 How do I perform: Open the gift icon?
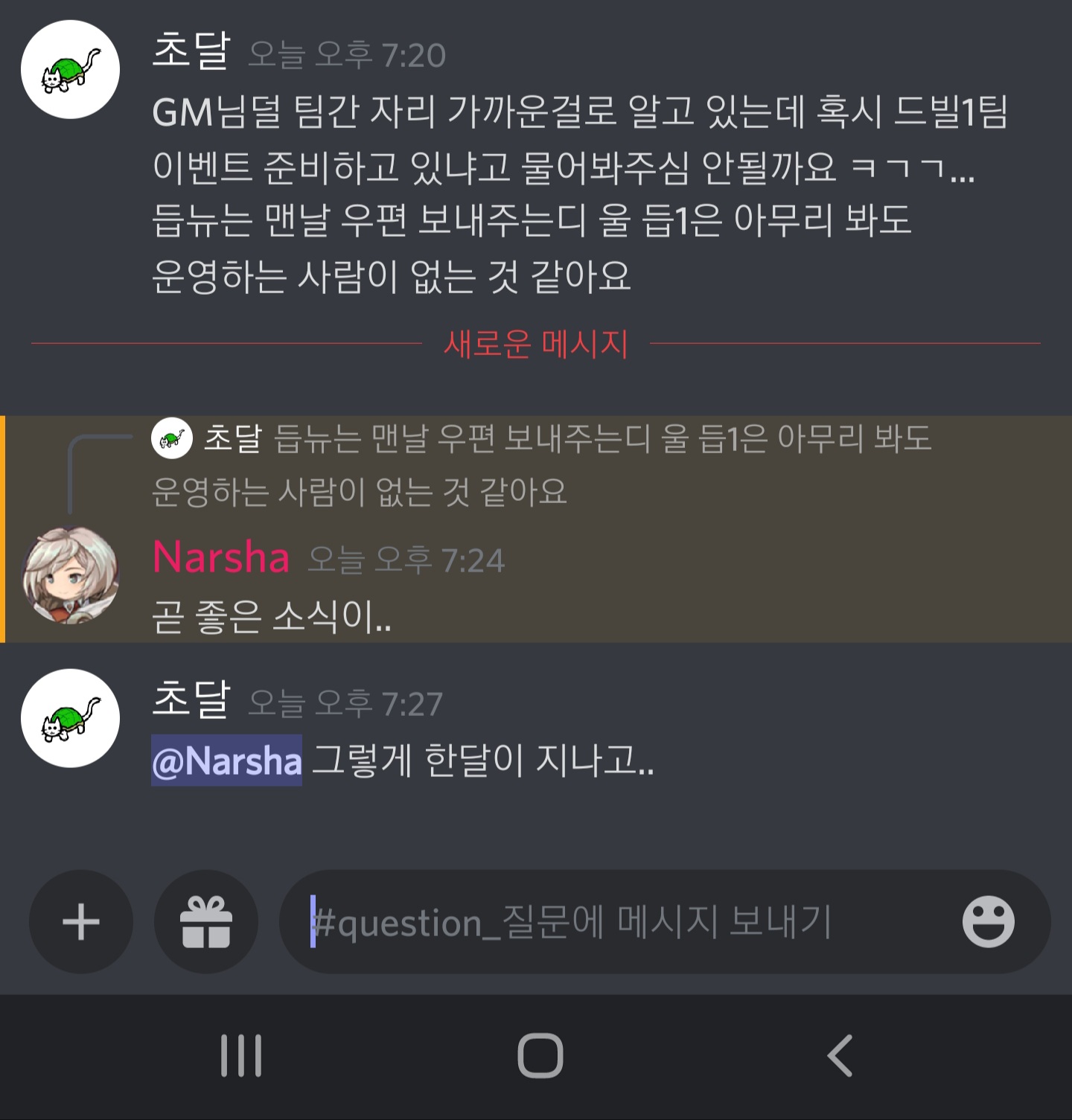pyautogui.click(x=206, y=922)
